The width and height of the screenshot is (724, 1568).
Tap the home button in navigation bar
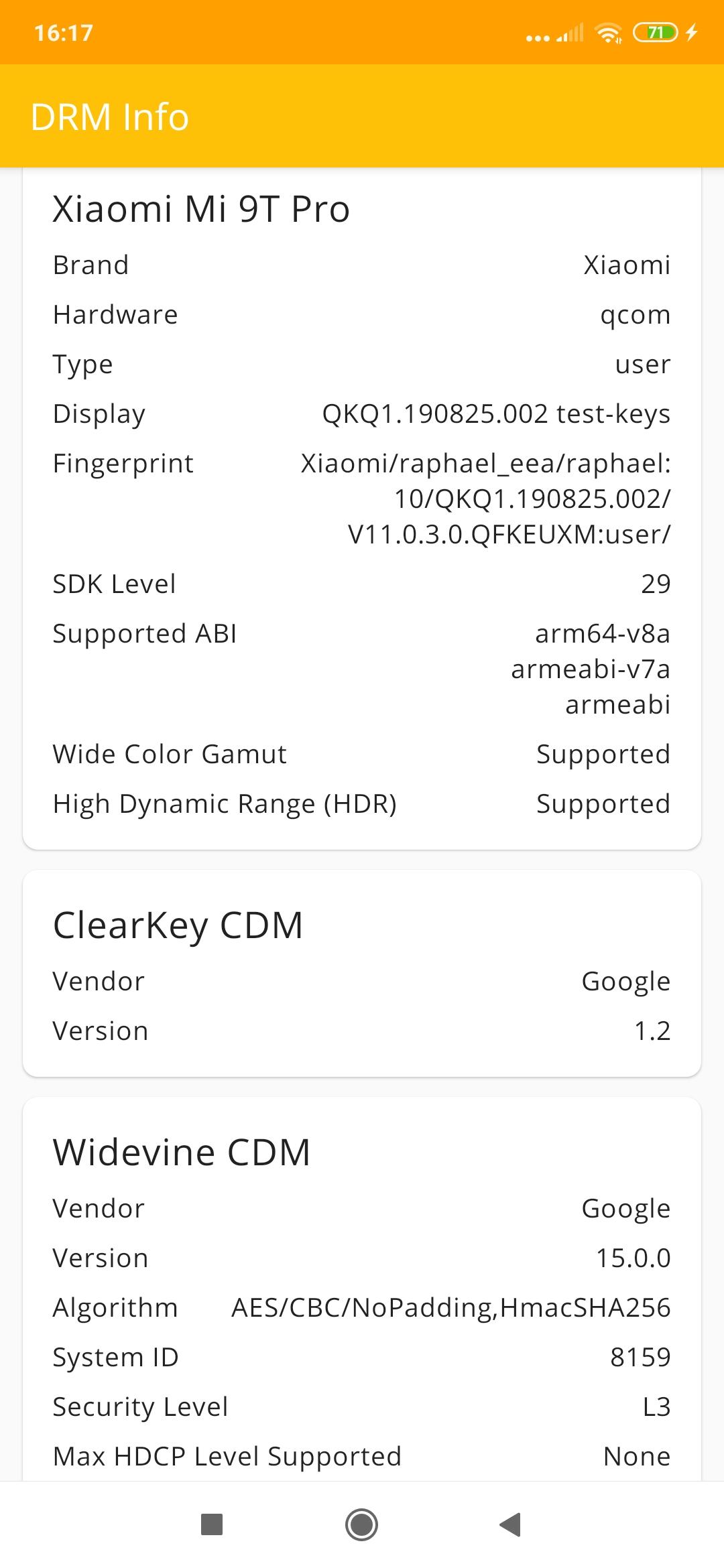click(x=361, y=1524)
